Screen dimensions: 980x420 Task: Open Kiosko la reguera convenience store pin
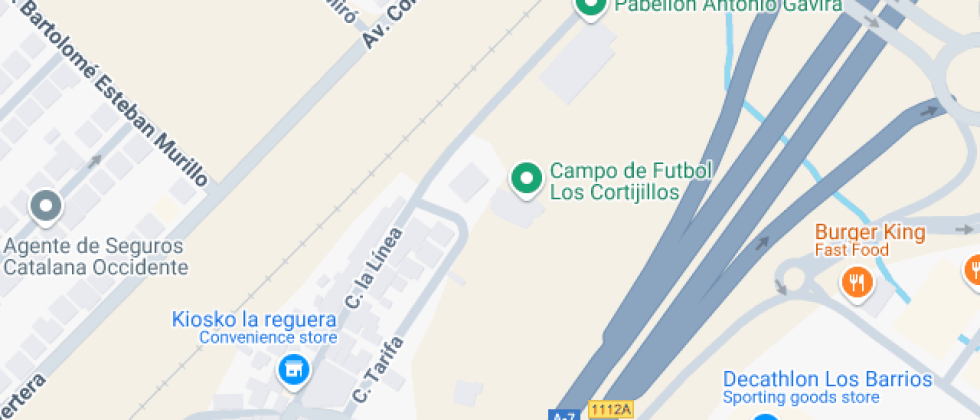tap(293, 371)
